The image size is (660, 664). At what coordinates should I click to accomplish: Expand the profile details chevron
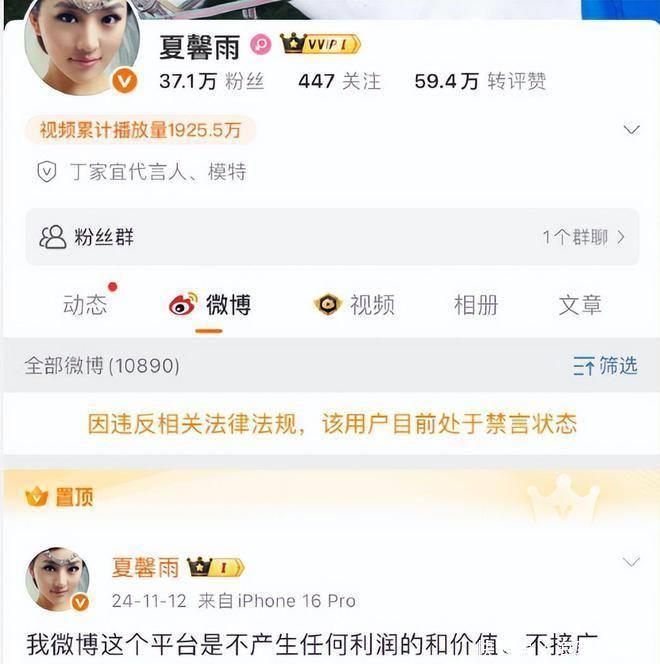(631, 130)
